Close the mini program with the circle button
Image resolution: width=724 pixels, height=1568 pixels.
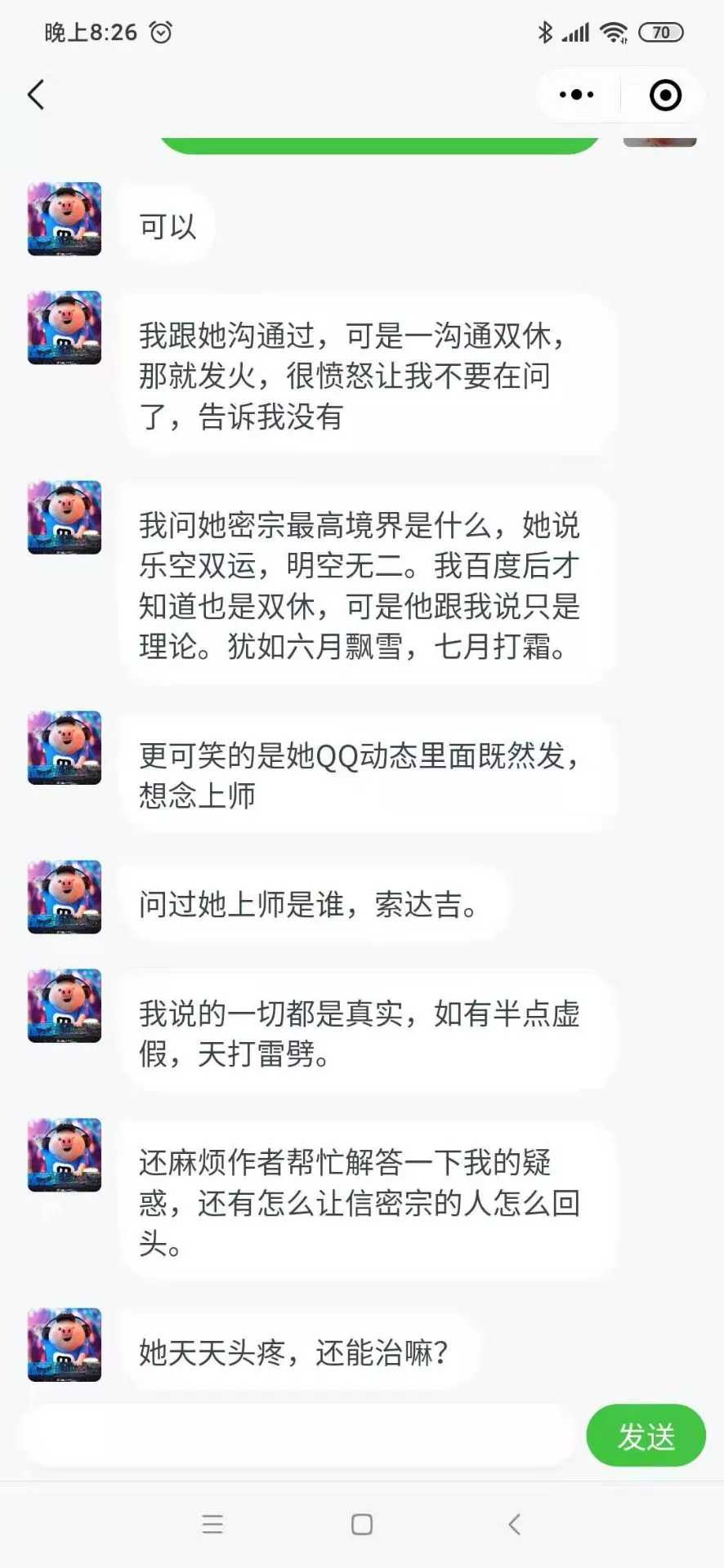(665, 95)
